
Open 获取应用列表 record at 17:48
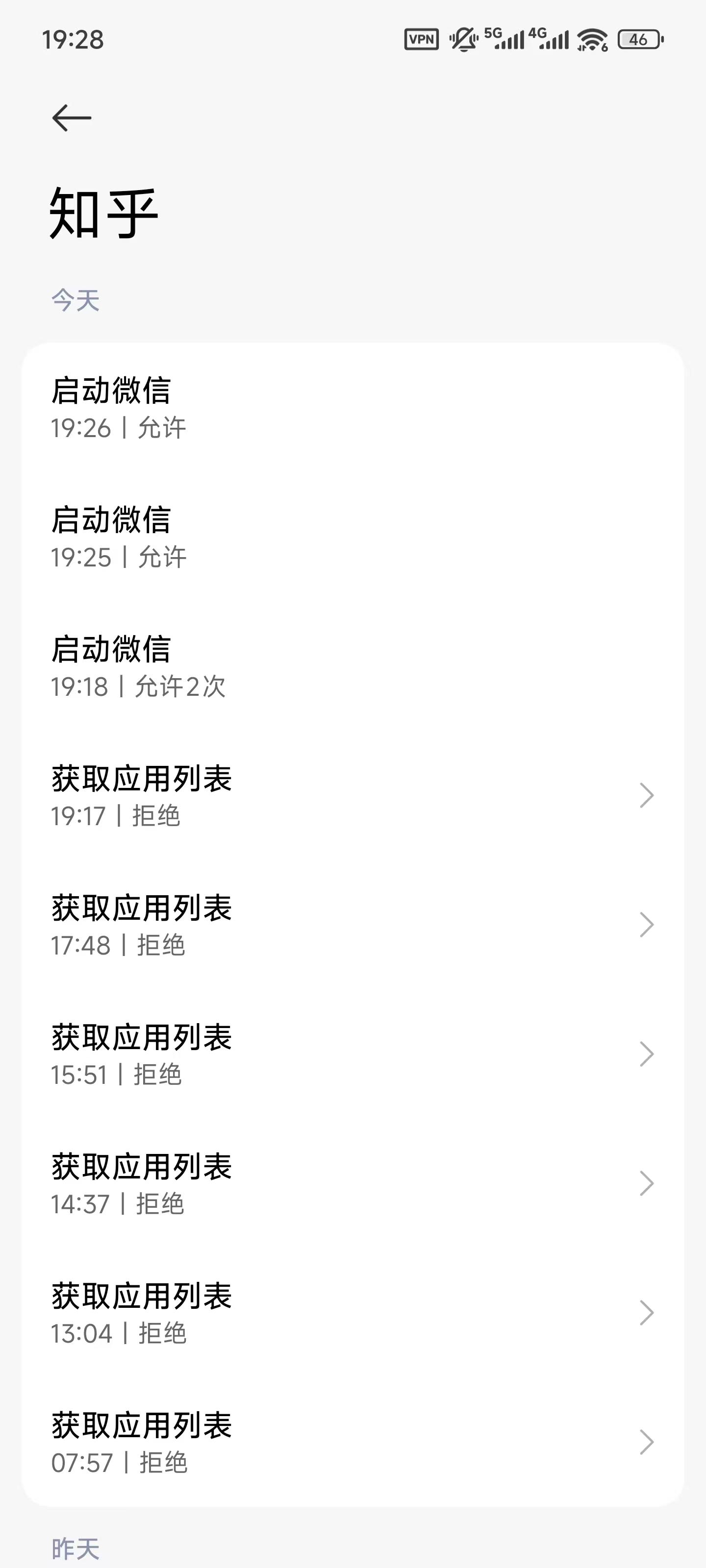(x=352, y=925)
